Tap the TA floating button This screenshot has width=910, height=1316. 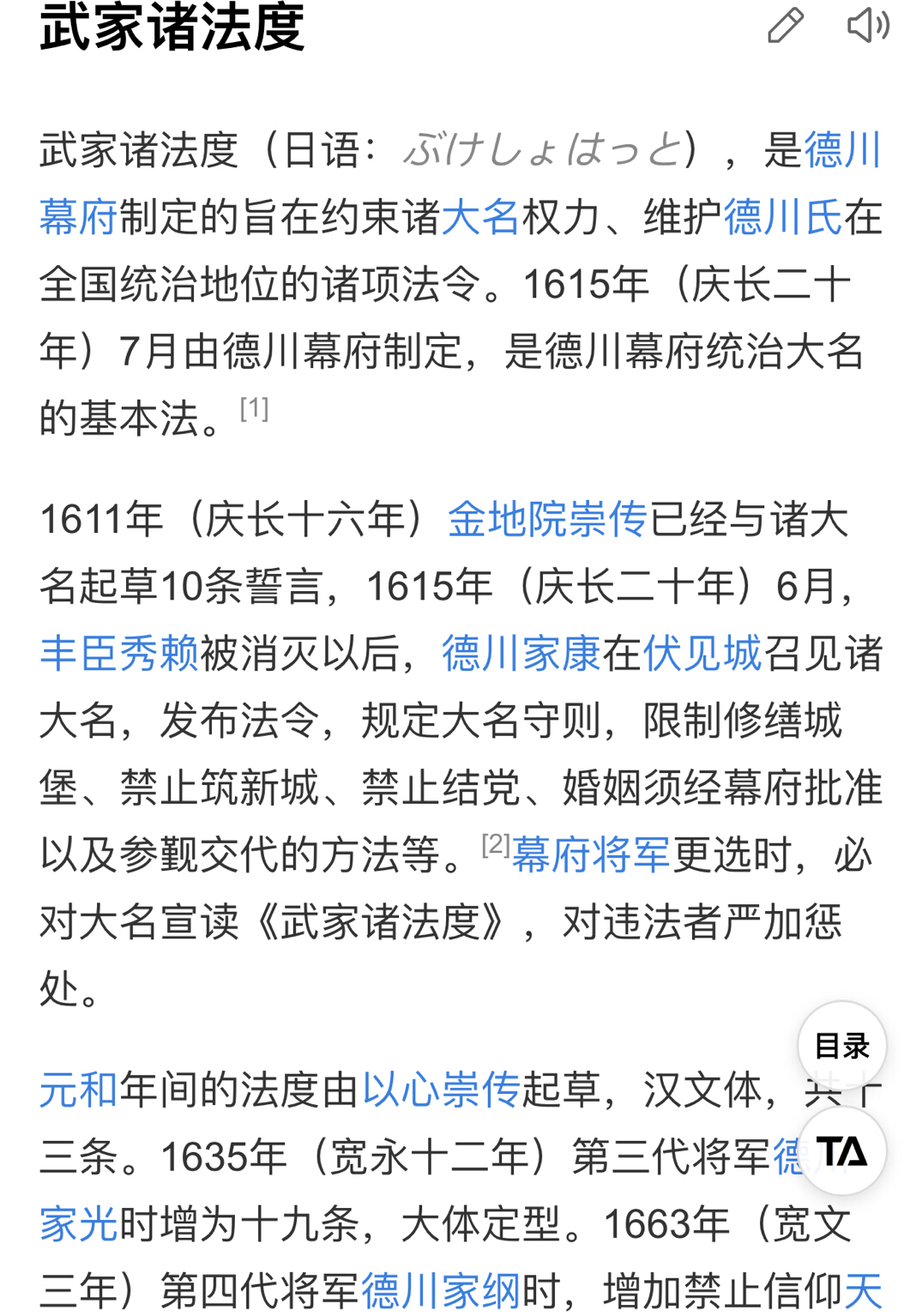tap(841, 1151)
